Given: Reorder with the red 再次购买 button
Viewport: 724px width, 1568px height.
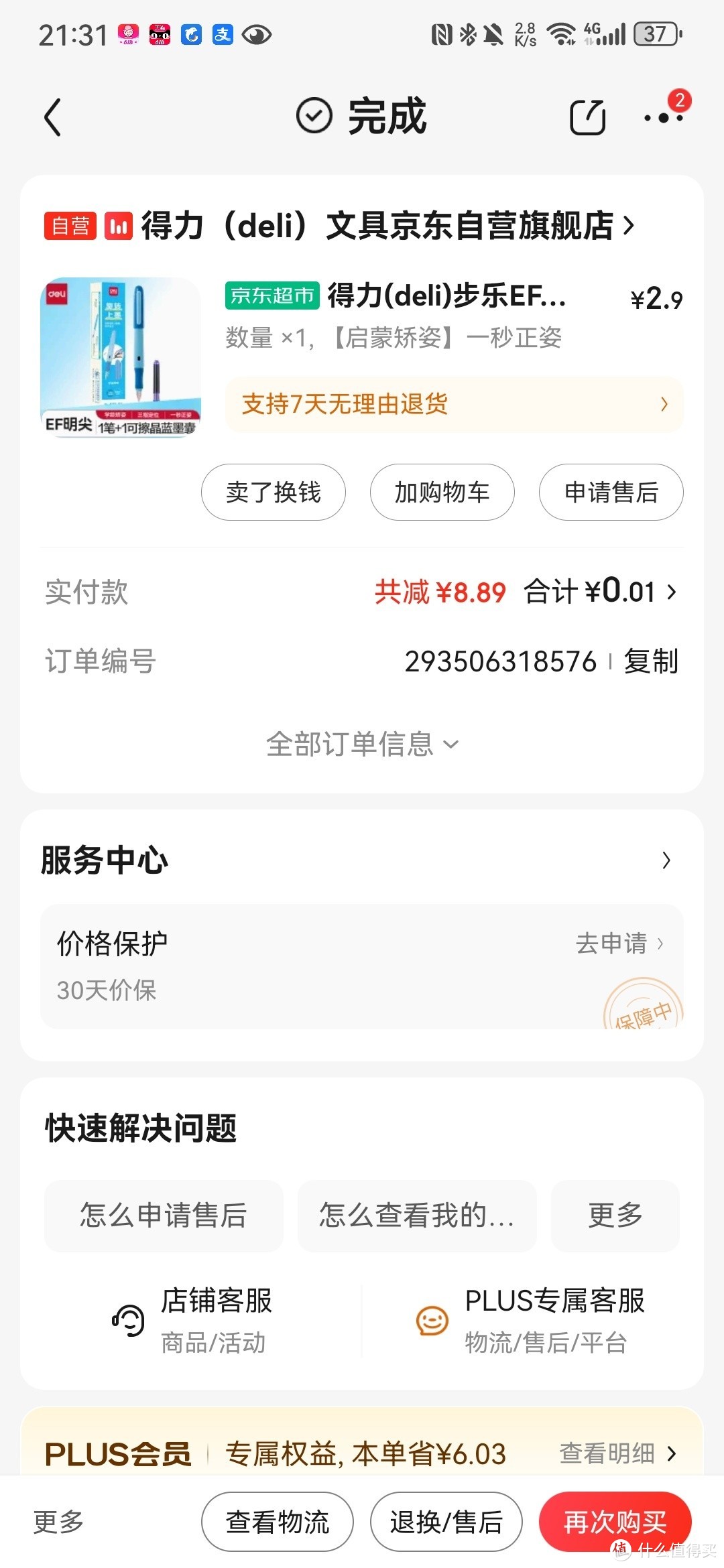Looking at the screenshot, I should (615, 1522).
